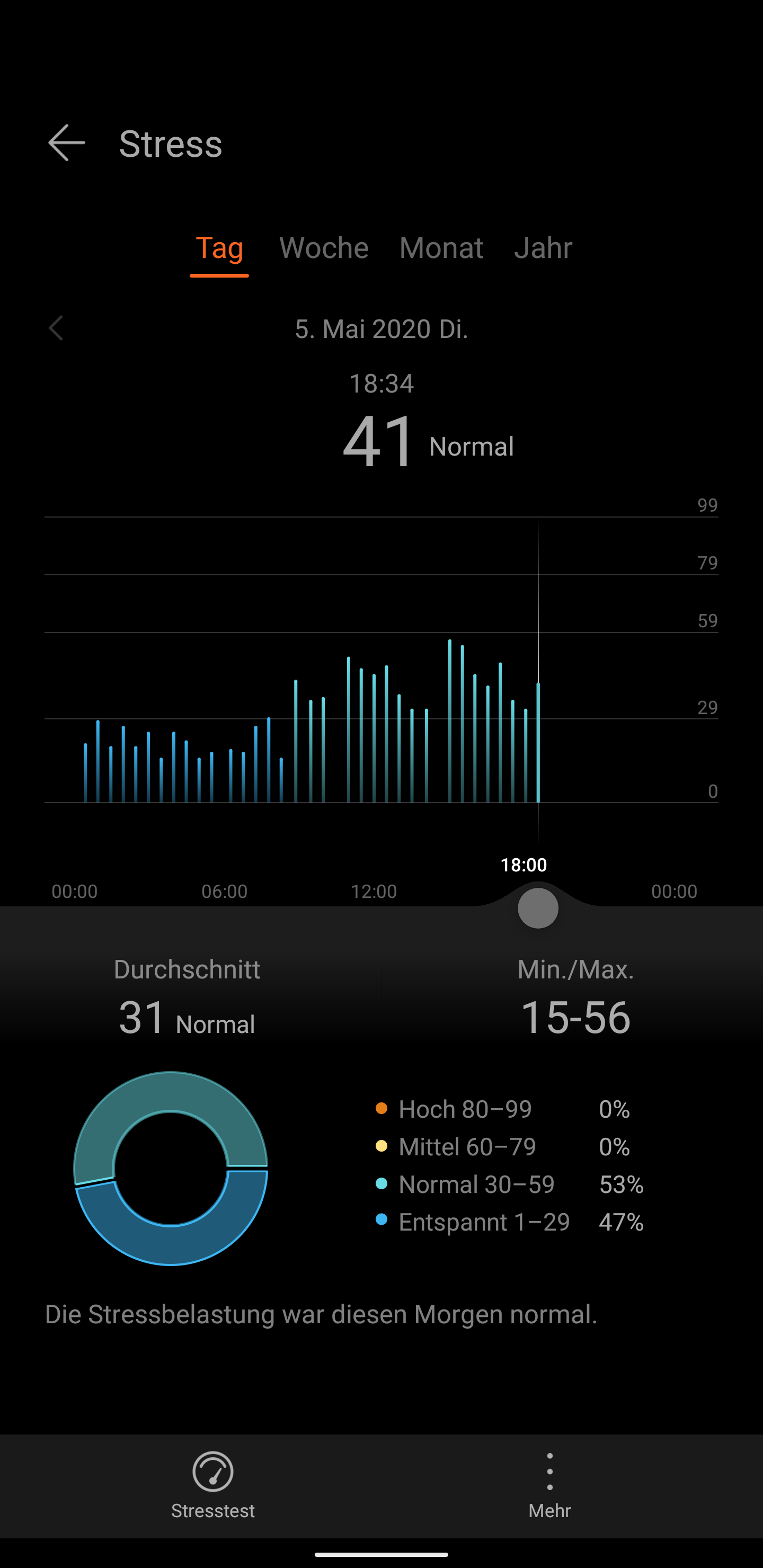Switch to the Jahr tab
Screen dimensions: 763x1568
pyautogui.click(x=543, y=248)
